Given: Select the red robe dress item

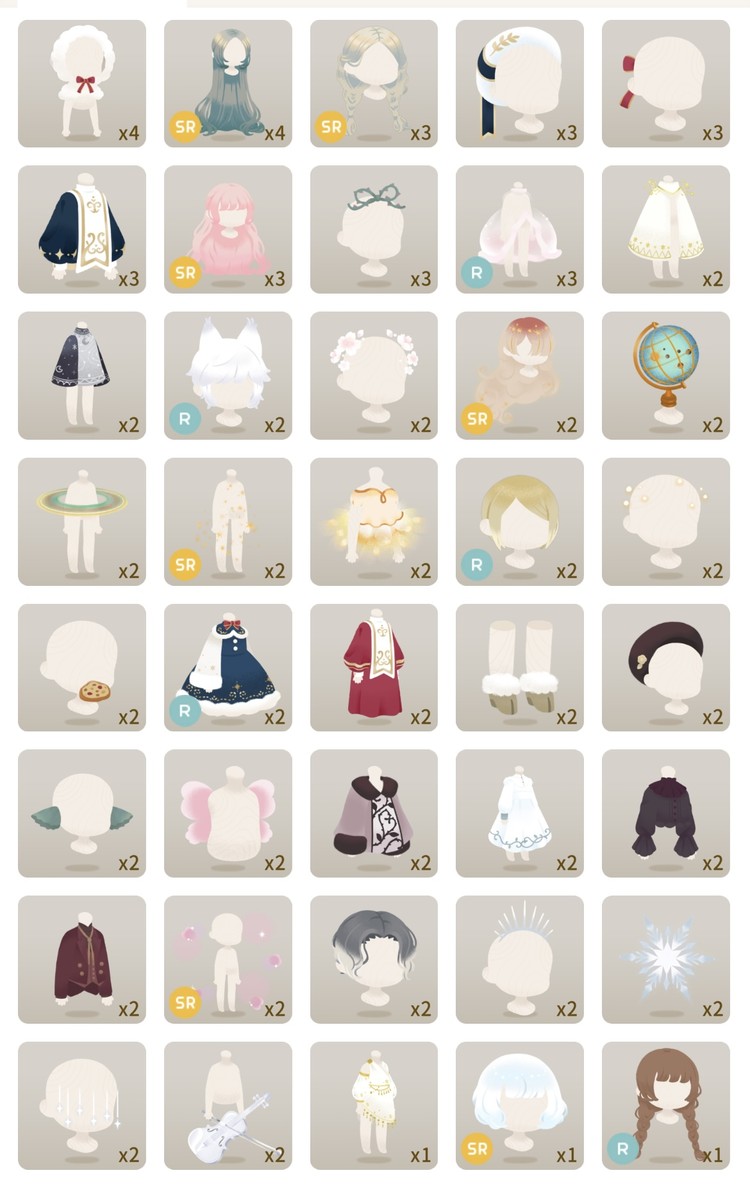Looking at the screenshot, I should (x=373, y=667).
